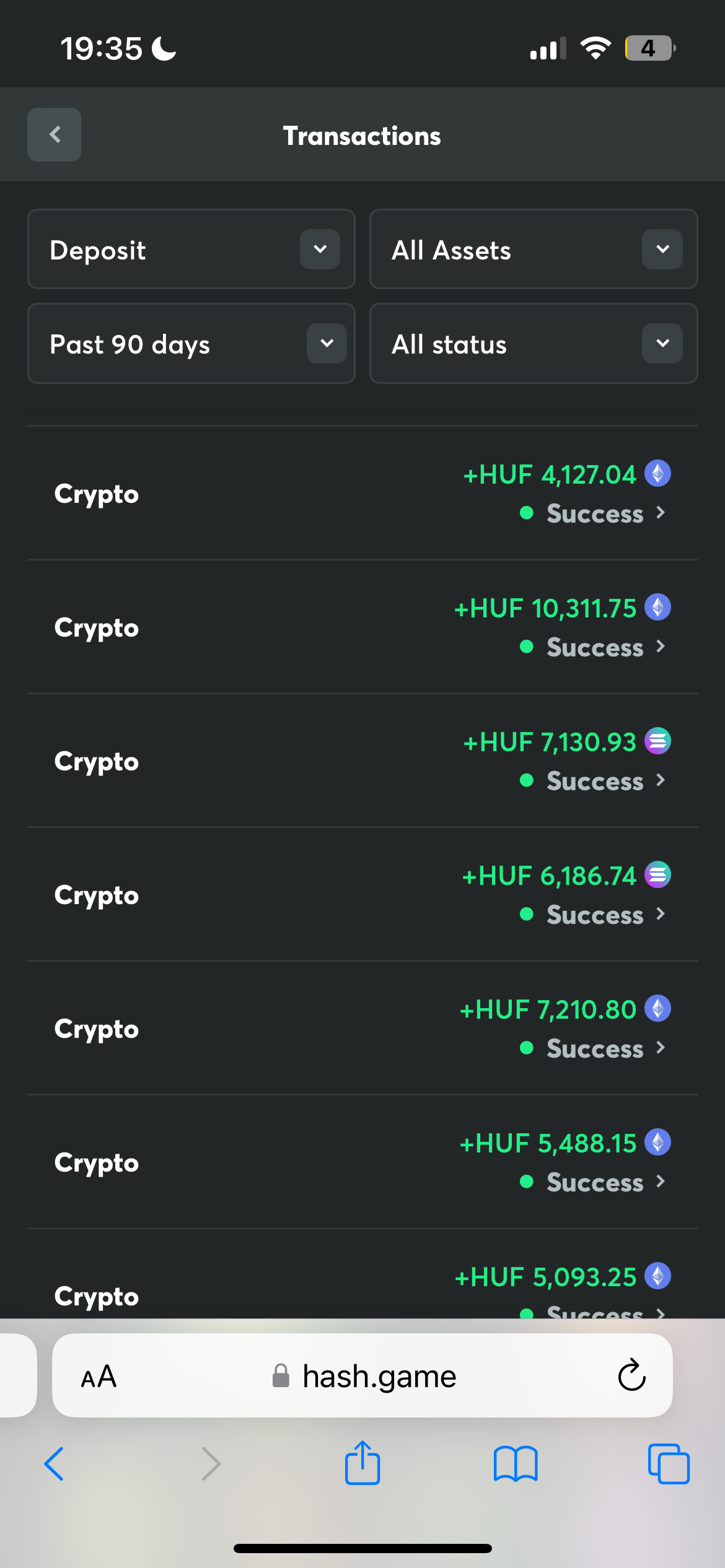Open the AA reader settings in Safari
The height and width of the screenshot is (1568, 725).
pos(99,1377)
